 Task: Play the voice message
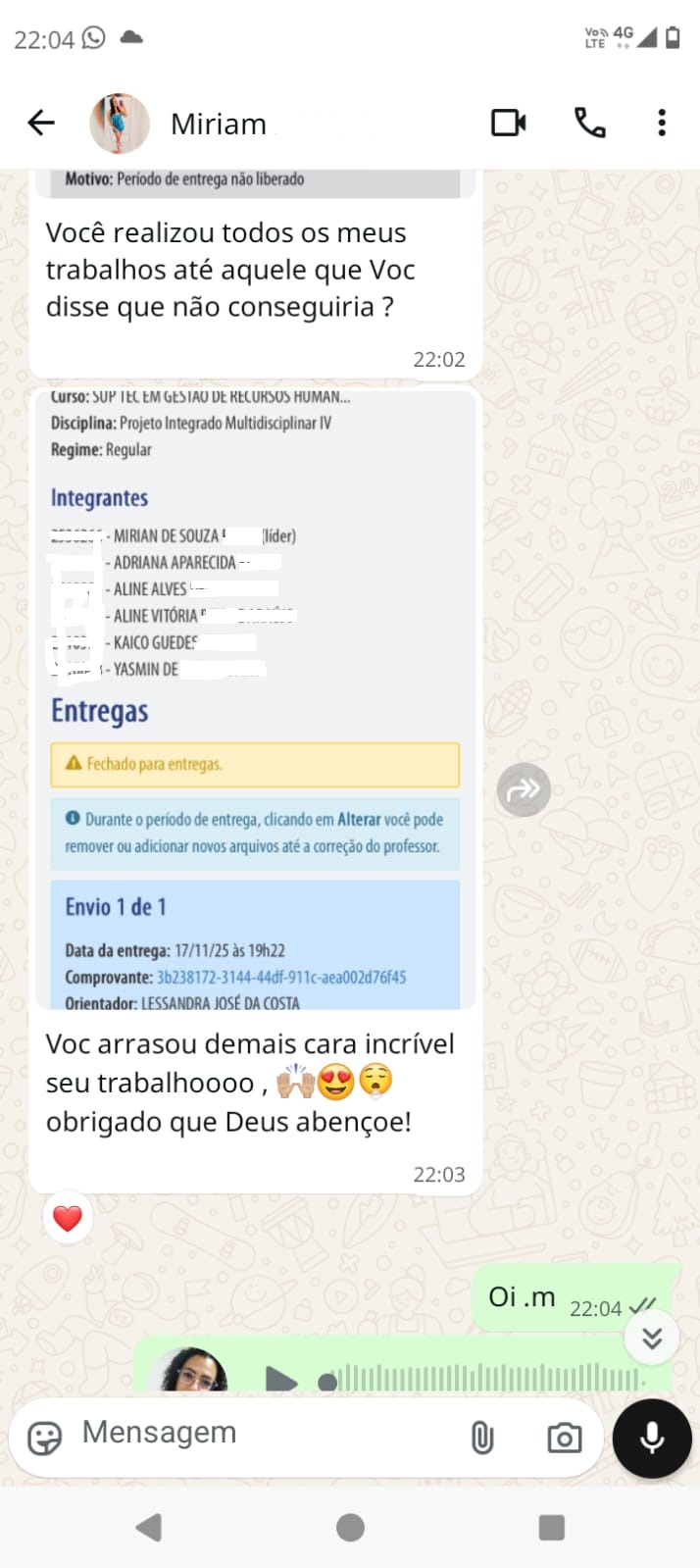coord(281,1380)
